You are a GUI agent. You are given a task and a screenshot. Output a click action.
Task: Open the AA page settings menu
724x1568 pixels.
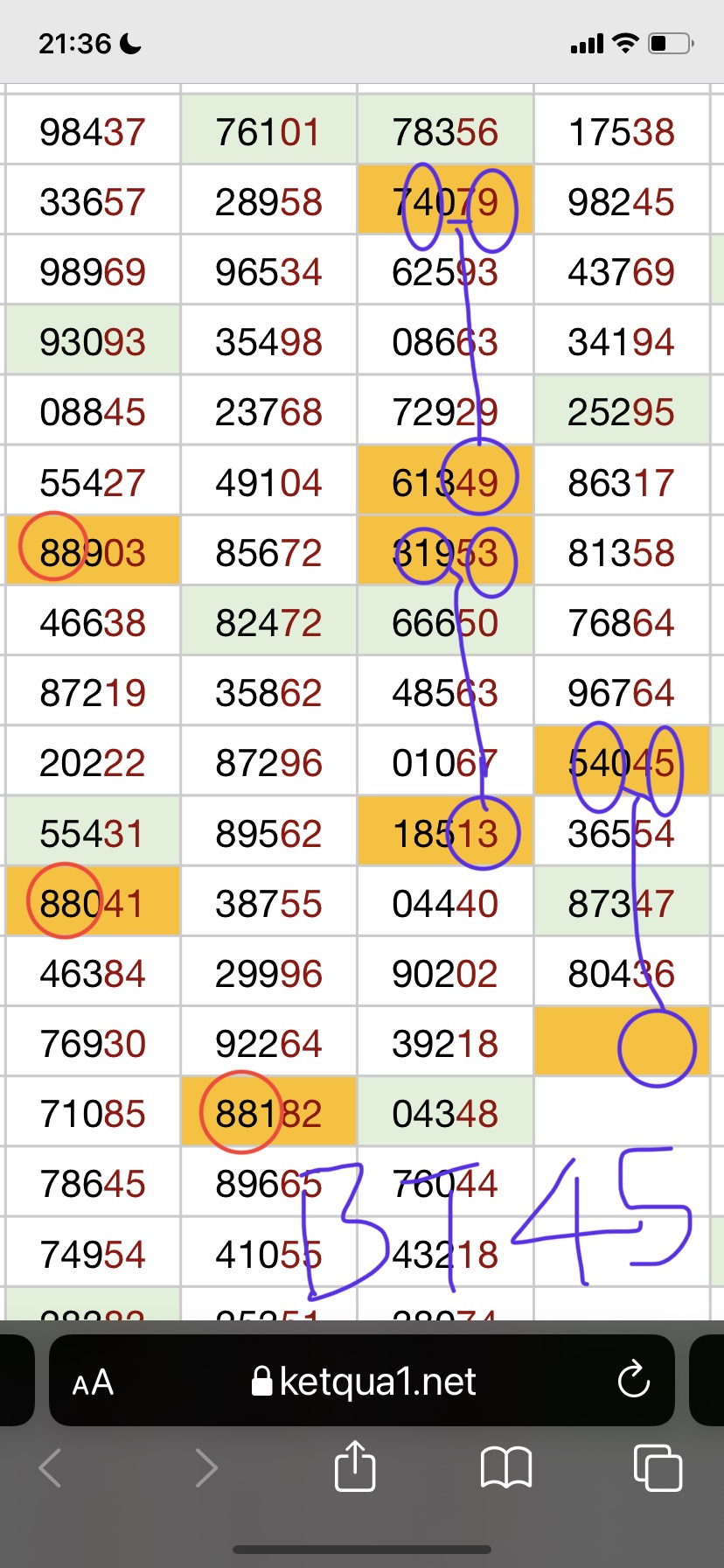point(93,1382)
